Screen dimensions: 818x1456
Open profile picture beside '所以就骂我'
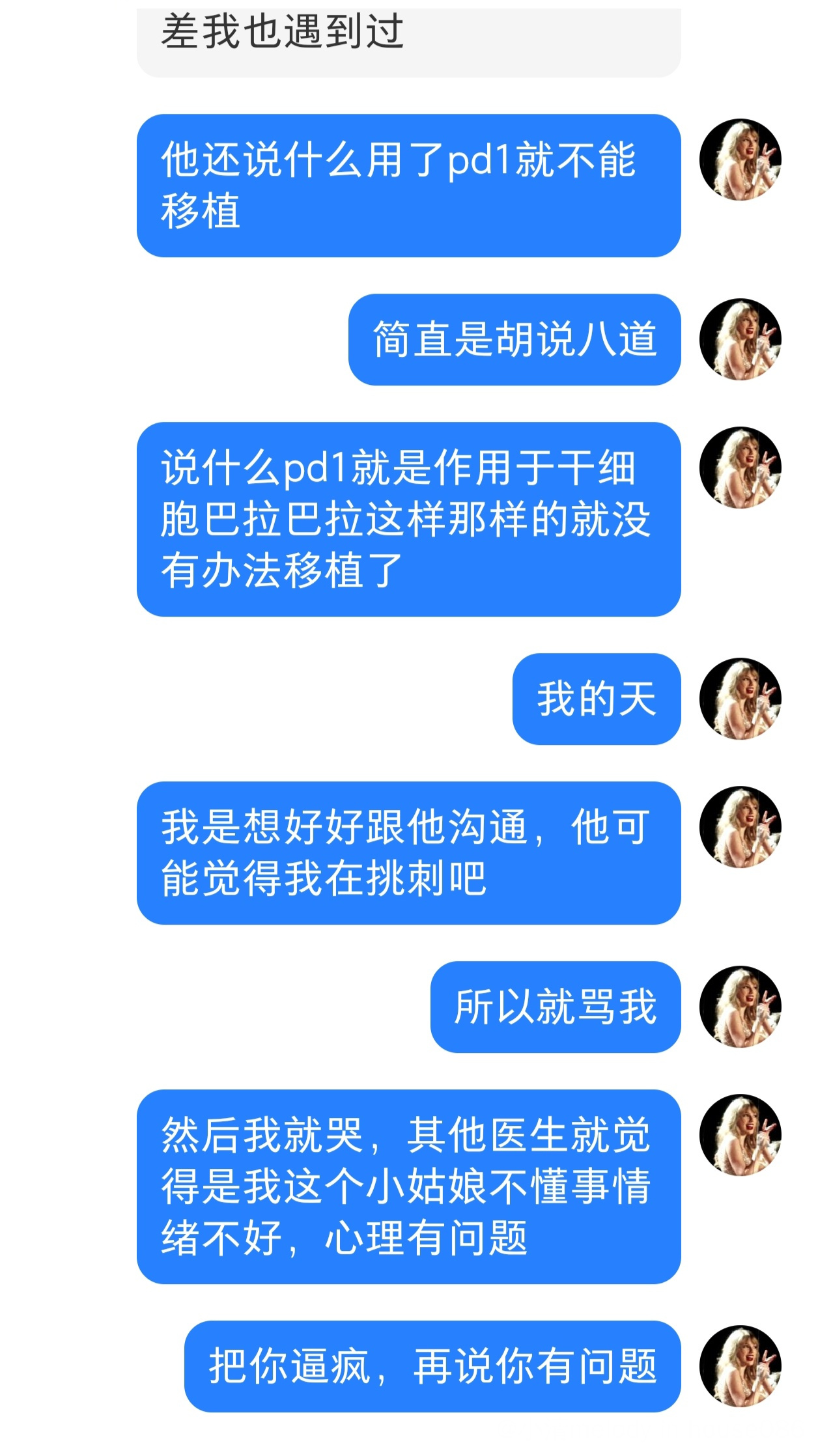[740, 1007]
